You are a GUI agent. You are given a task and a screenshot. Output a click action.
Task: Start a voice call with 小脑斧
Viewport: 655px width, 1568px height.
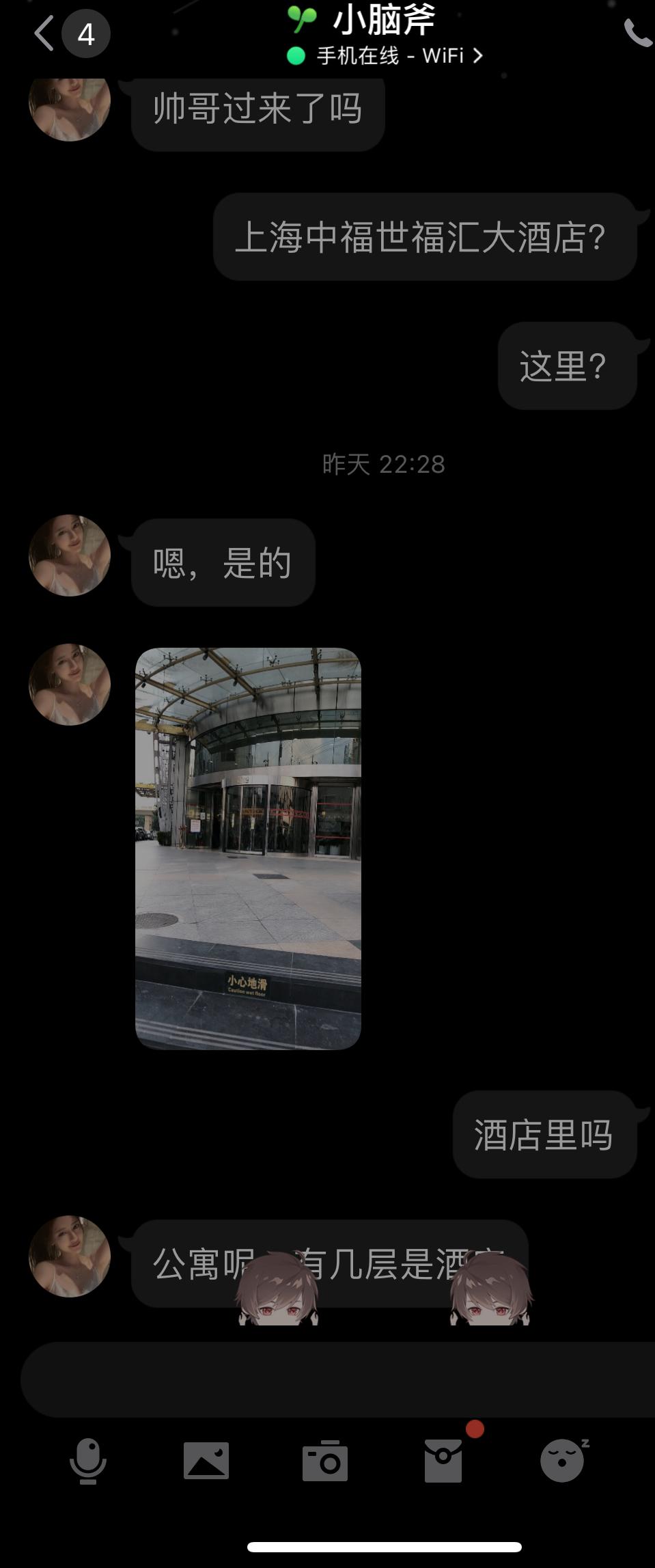click(x=637, y=33)
